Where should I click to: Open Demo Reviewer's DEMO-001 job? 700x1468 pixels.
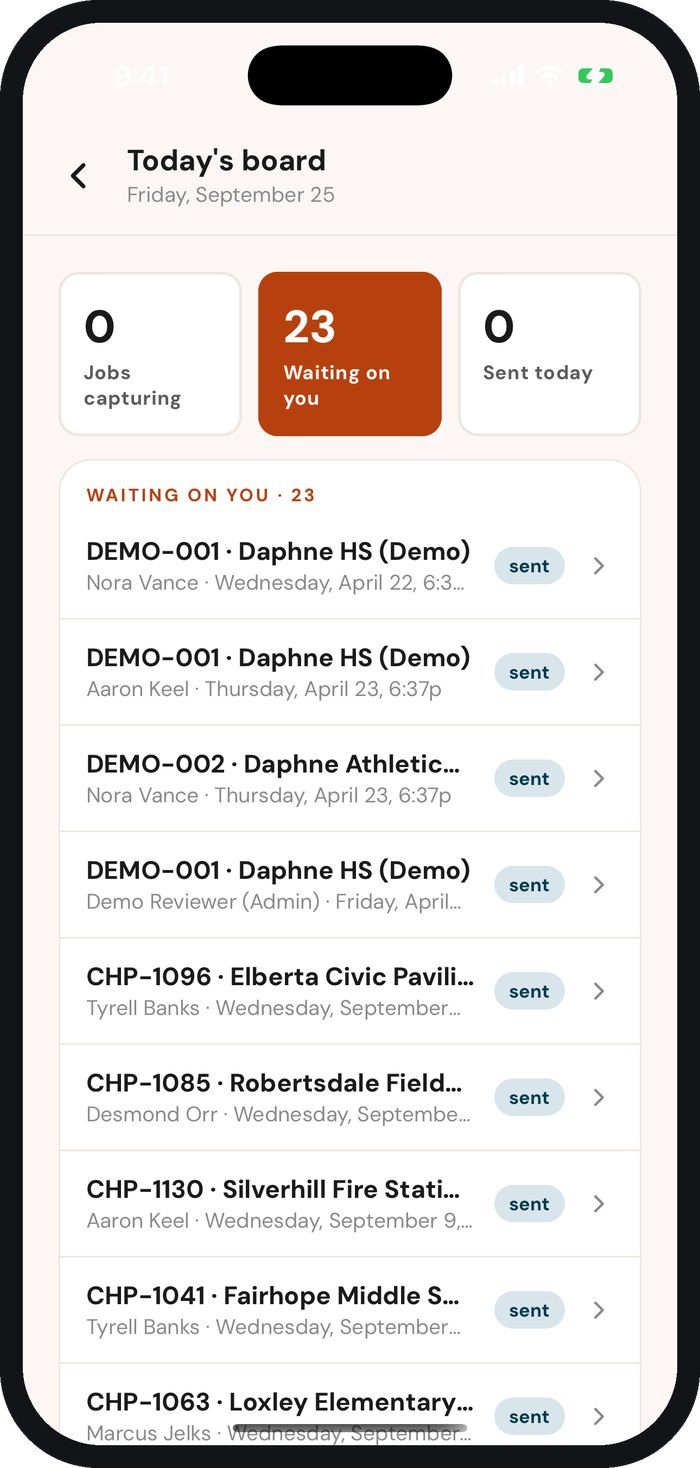(x=350, y=885)
